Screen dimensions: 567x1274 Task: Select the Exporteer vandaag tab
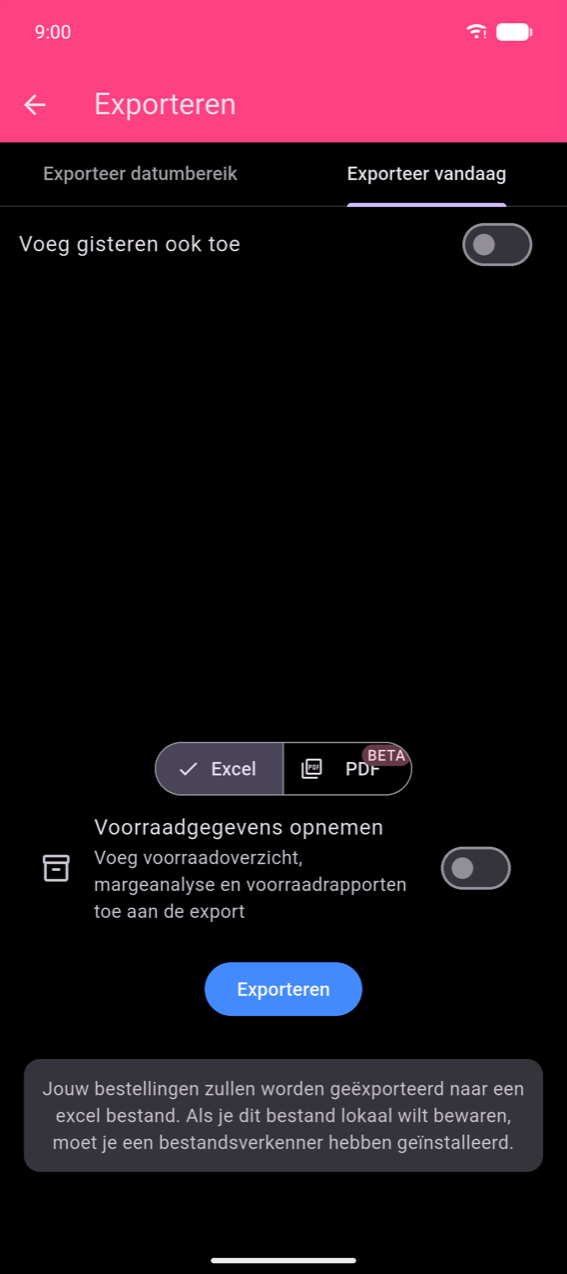point(426,174)
